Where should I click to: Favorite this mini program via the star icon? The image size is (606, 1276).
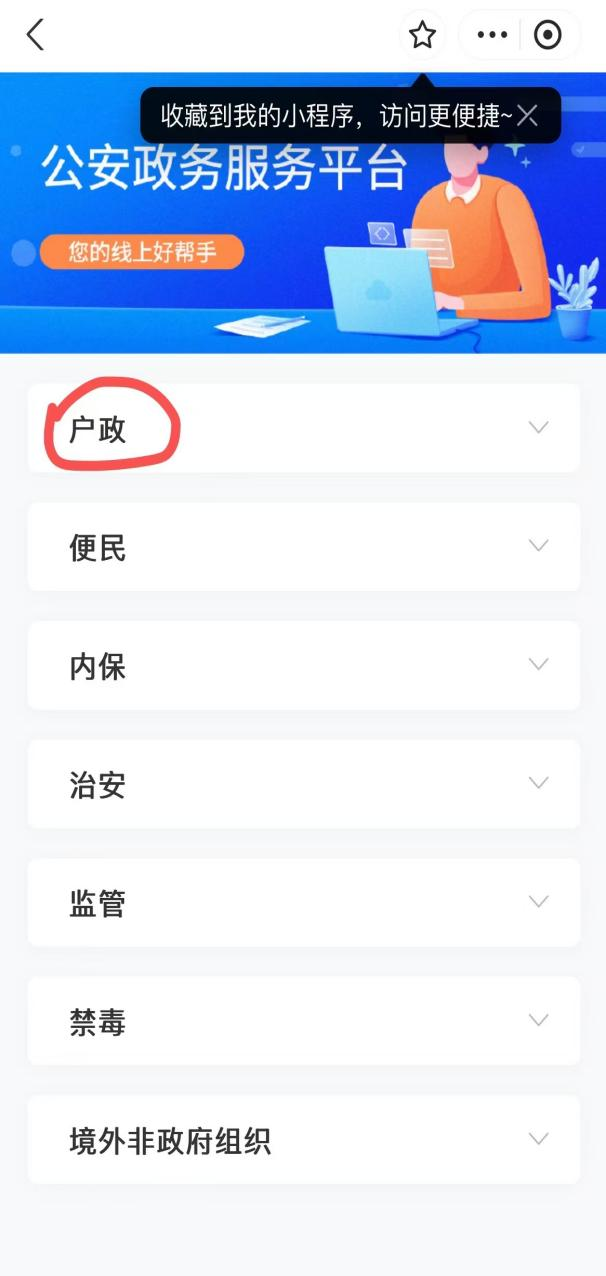click(422, 36)
